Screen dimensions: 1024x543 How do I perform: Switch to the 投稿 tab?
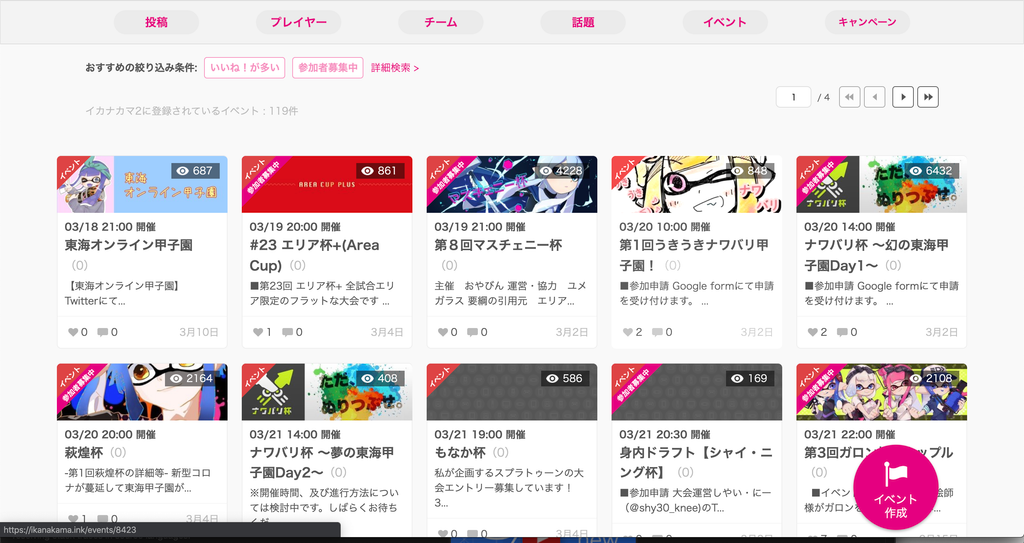tap(156, 22)
